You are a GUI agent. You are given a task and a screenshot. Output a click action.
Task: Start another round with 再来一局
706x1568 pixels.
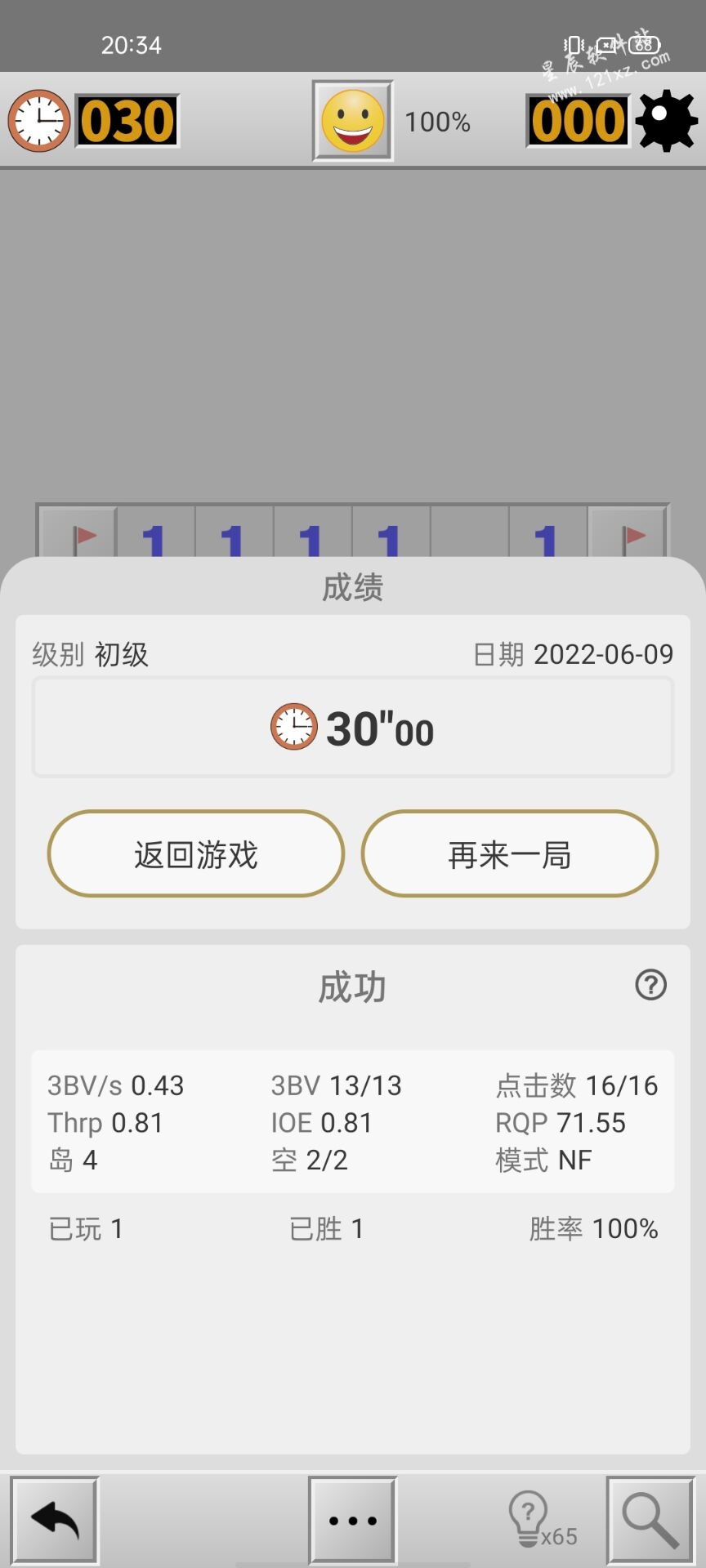[x=510, y=854]
